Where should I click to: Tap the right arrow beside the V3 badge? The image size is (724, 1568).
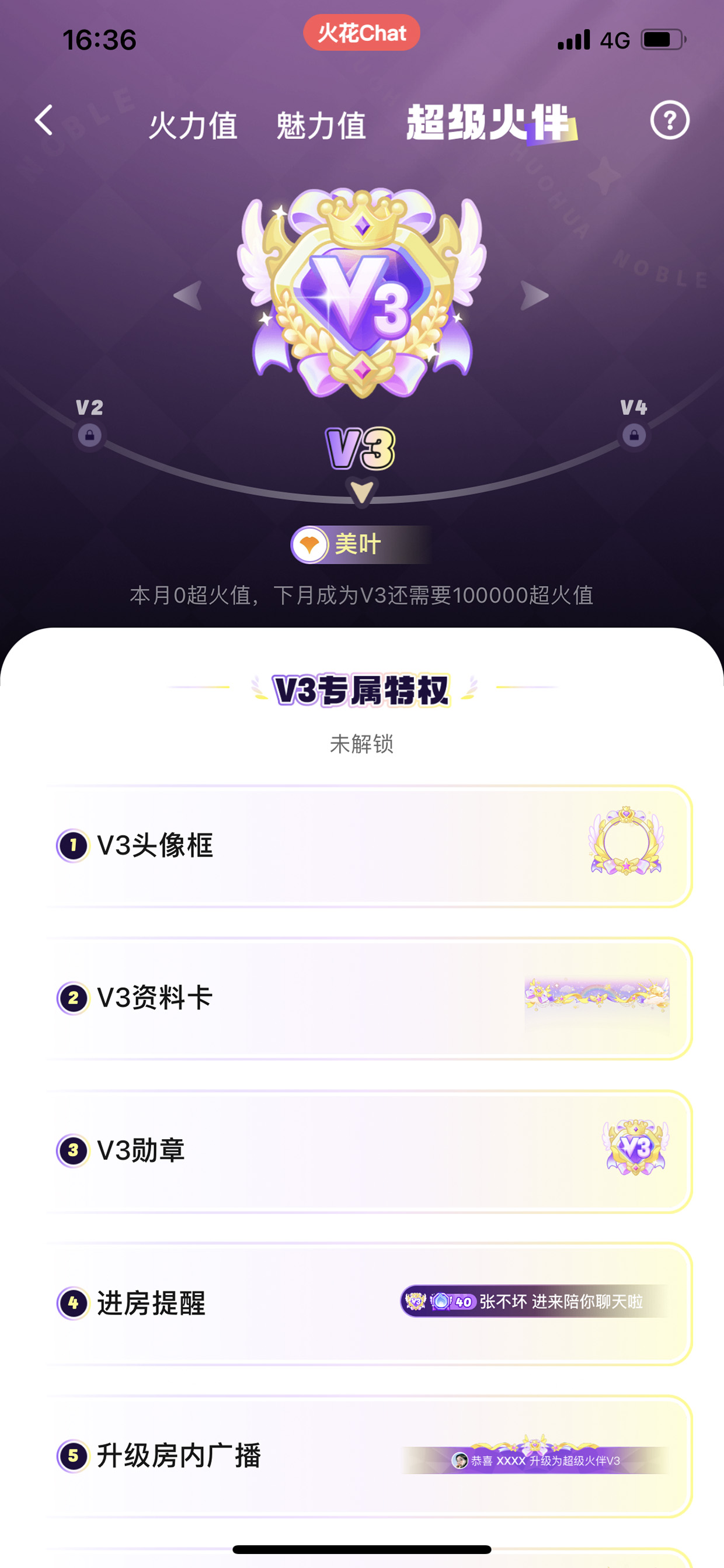pos(535,295)
